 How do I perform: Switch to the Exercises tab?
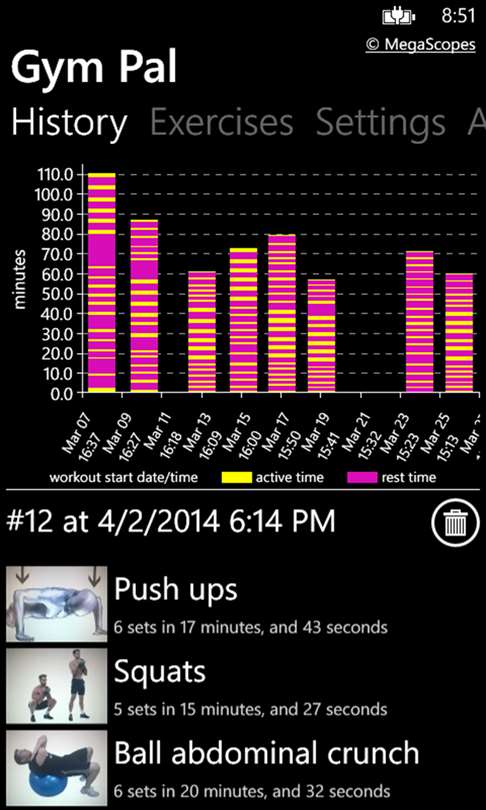tap(222, 123)
